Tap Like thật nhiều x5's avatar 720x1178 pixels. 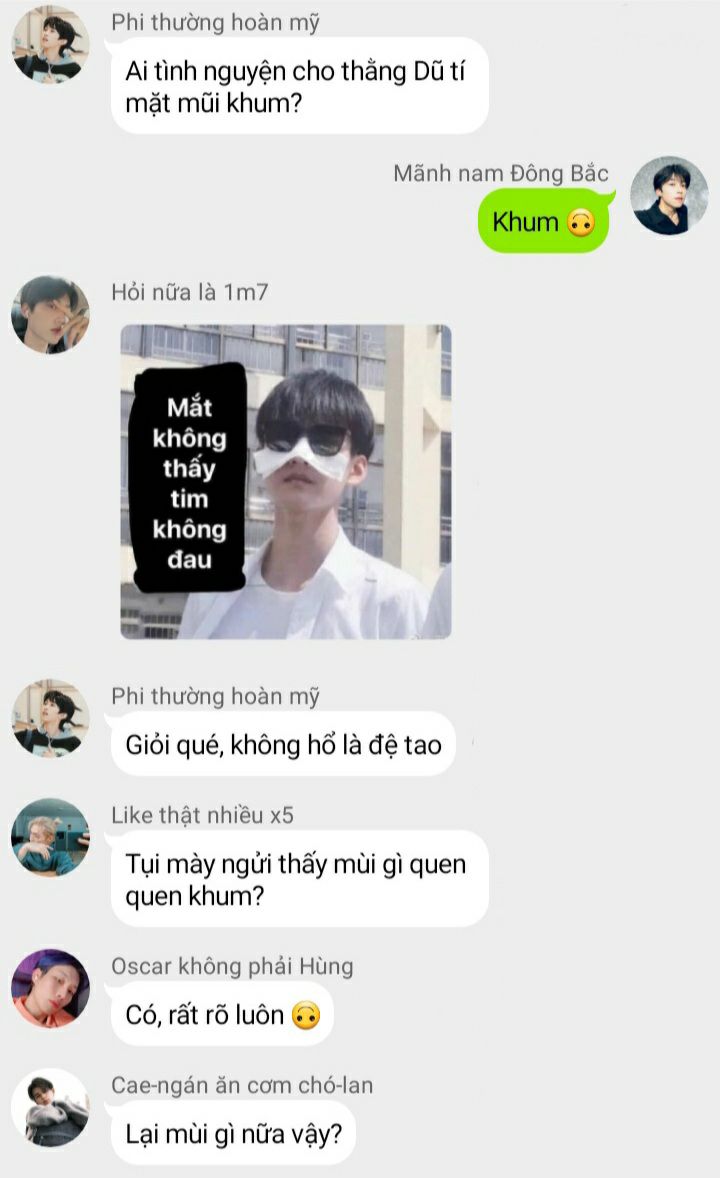tap(50, 837)
